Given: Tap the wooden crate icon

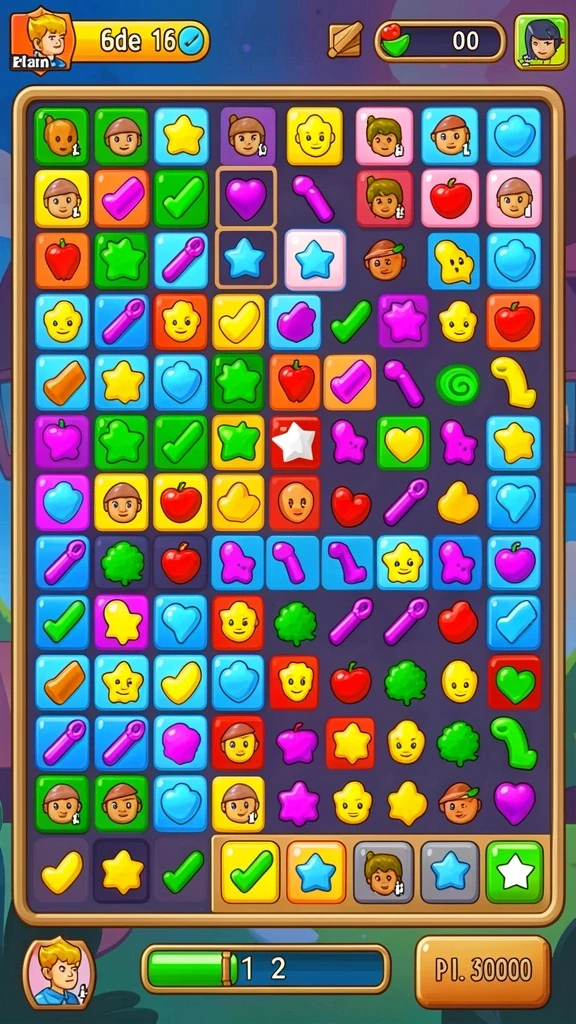Looking at the screenshot, I should click(x=345, y=40).
